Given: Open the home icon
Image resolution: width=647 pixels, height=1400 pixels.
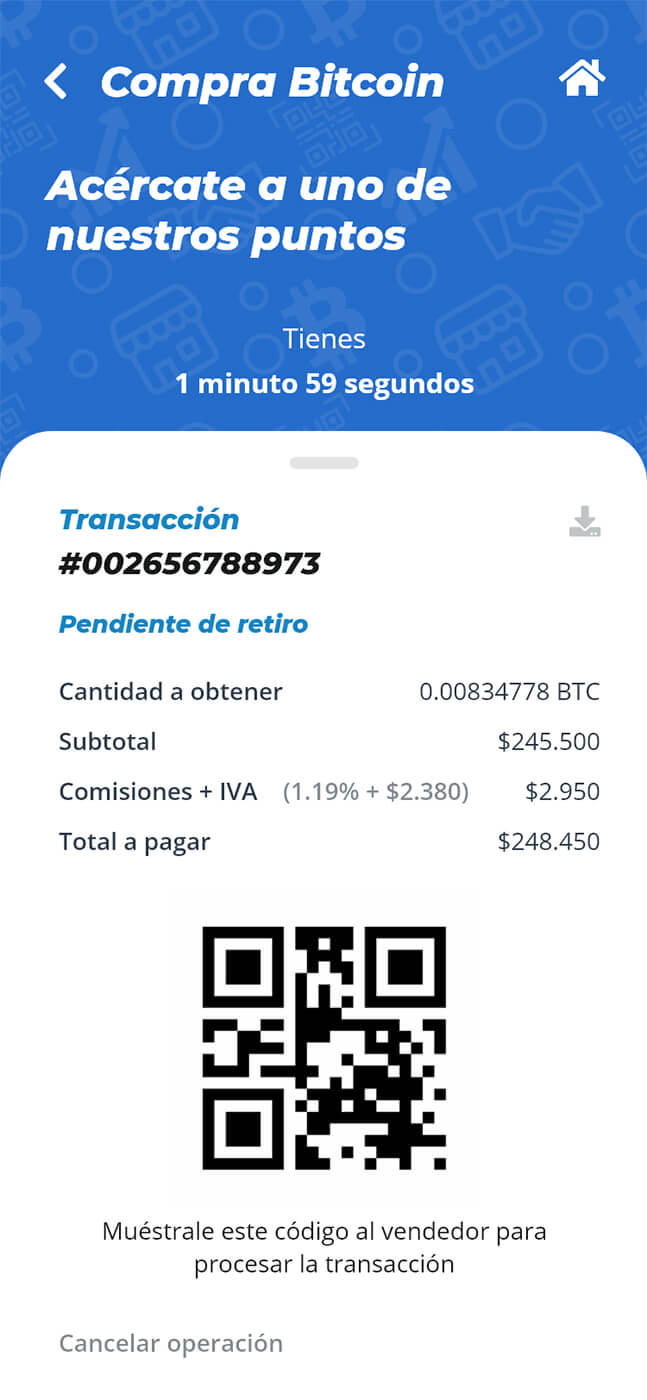Looking at the screenshot, I should [582, 79].
